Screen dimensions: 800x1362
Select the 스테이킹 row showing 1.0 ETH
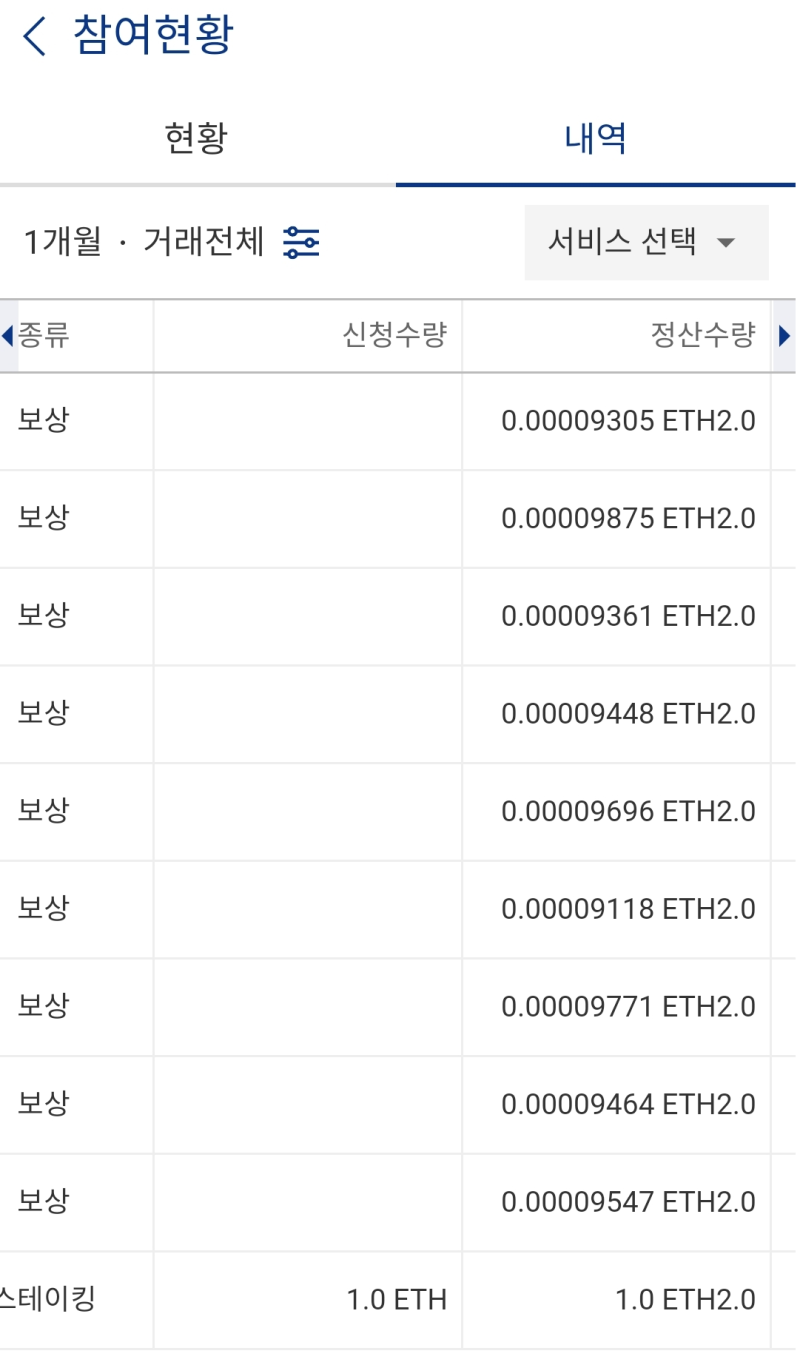(x=400, y=1299)
